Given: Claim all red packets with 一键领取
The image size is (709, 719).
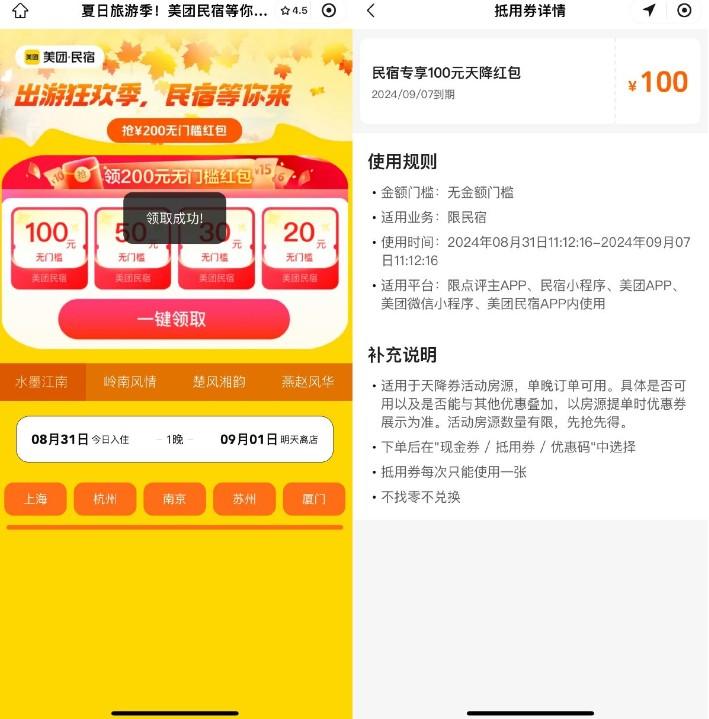Looking at the screenshot, I should point(173,319).
